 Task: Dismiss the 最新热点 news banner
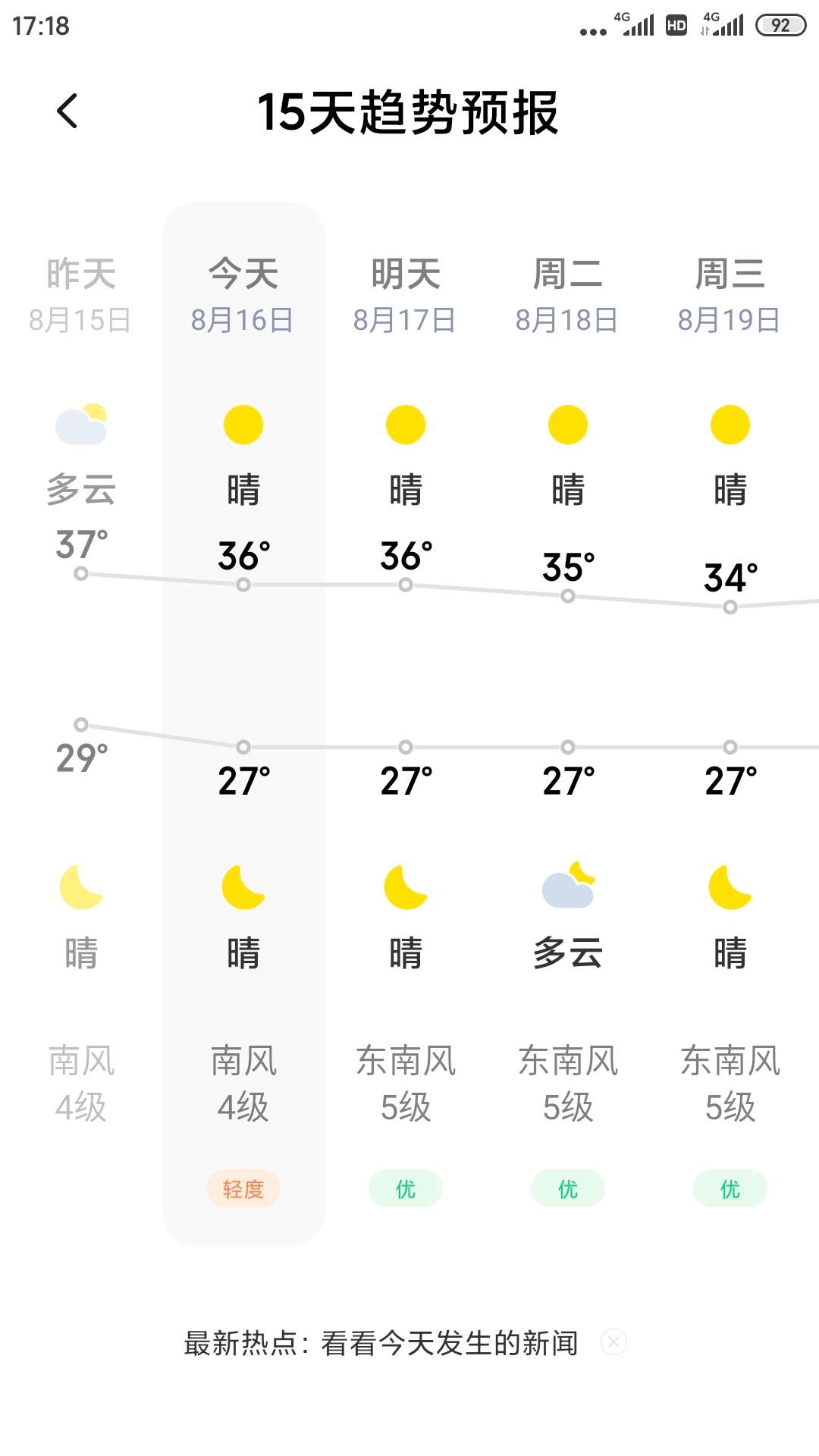tap(613, 1342)
